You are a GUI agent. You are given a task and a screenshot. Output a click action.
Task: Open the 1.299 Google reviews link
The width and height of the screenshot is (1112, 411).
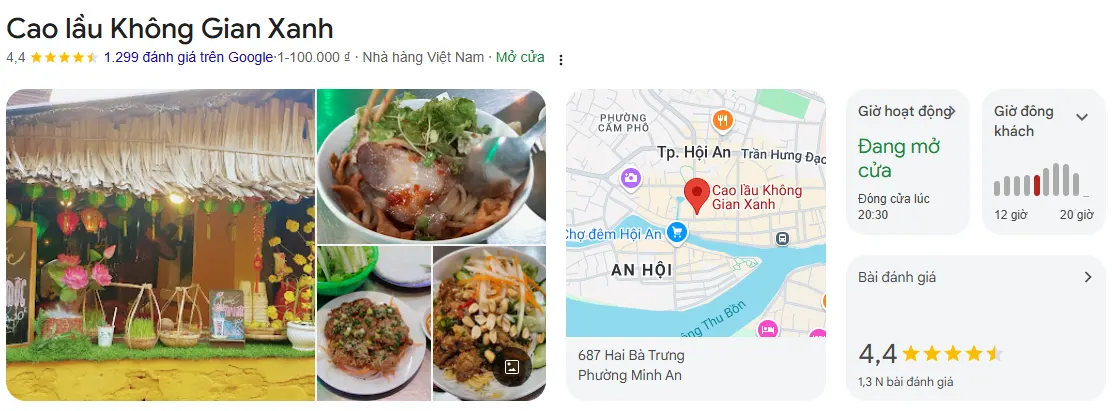click(188, 57)
